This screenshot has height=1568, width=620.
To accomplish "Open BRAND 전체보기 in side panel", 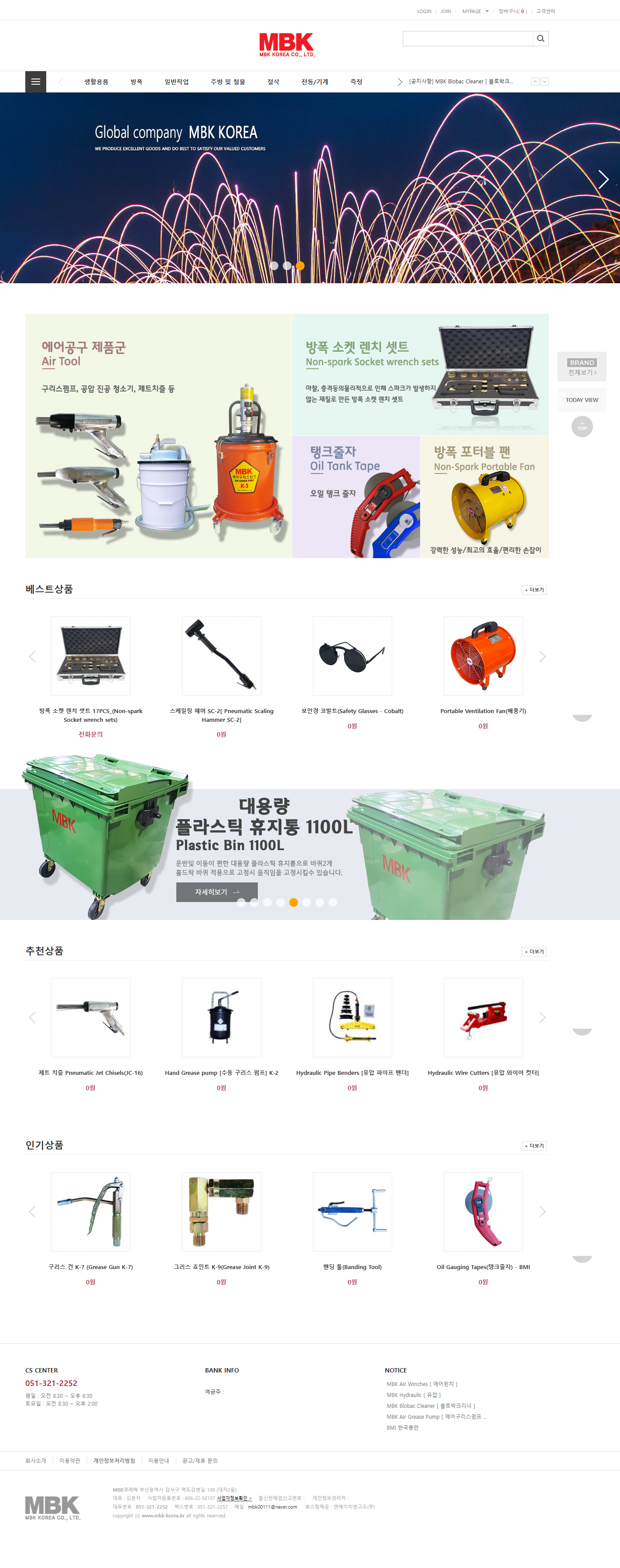I will (x=582, y=367).
